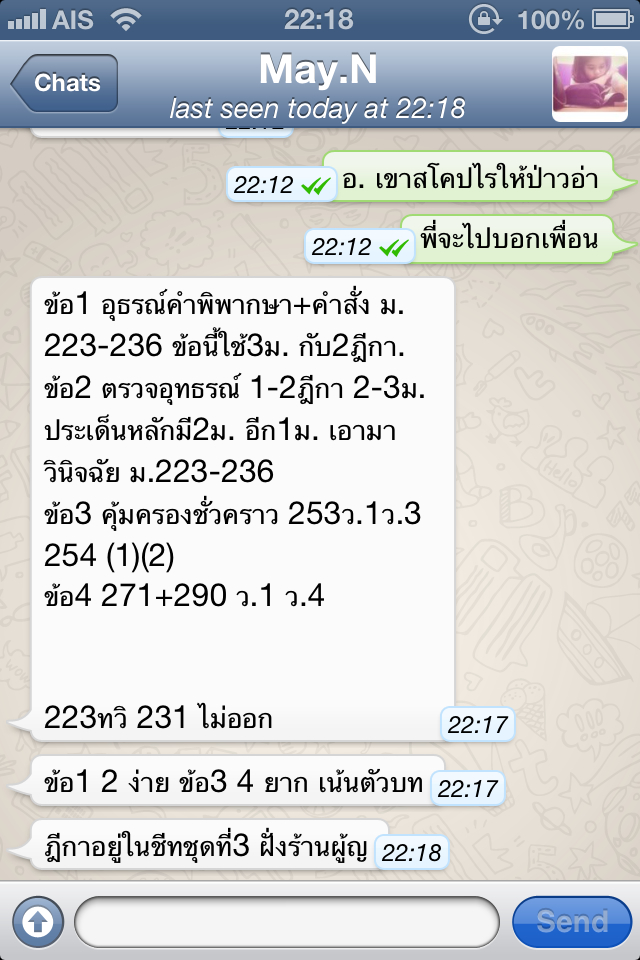The image size is (640, 960).
Task: Tap the attach media arrow icon
Action: 36,920
